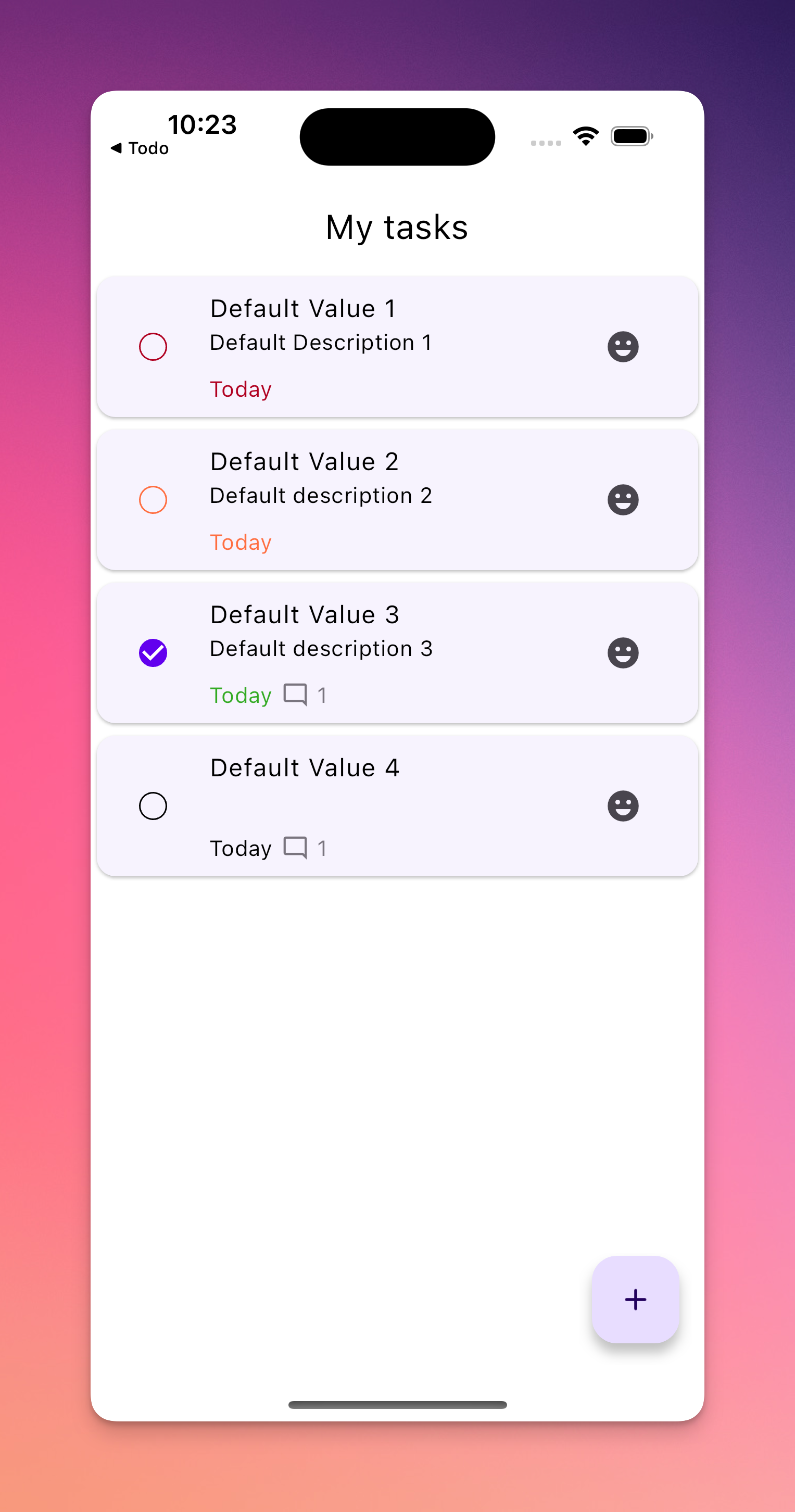This screenshot has height=1512, width=795.
Task: Mark Default Value 2 as complete
Action: pos(153,499)
